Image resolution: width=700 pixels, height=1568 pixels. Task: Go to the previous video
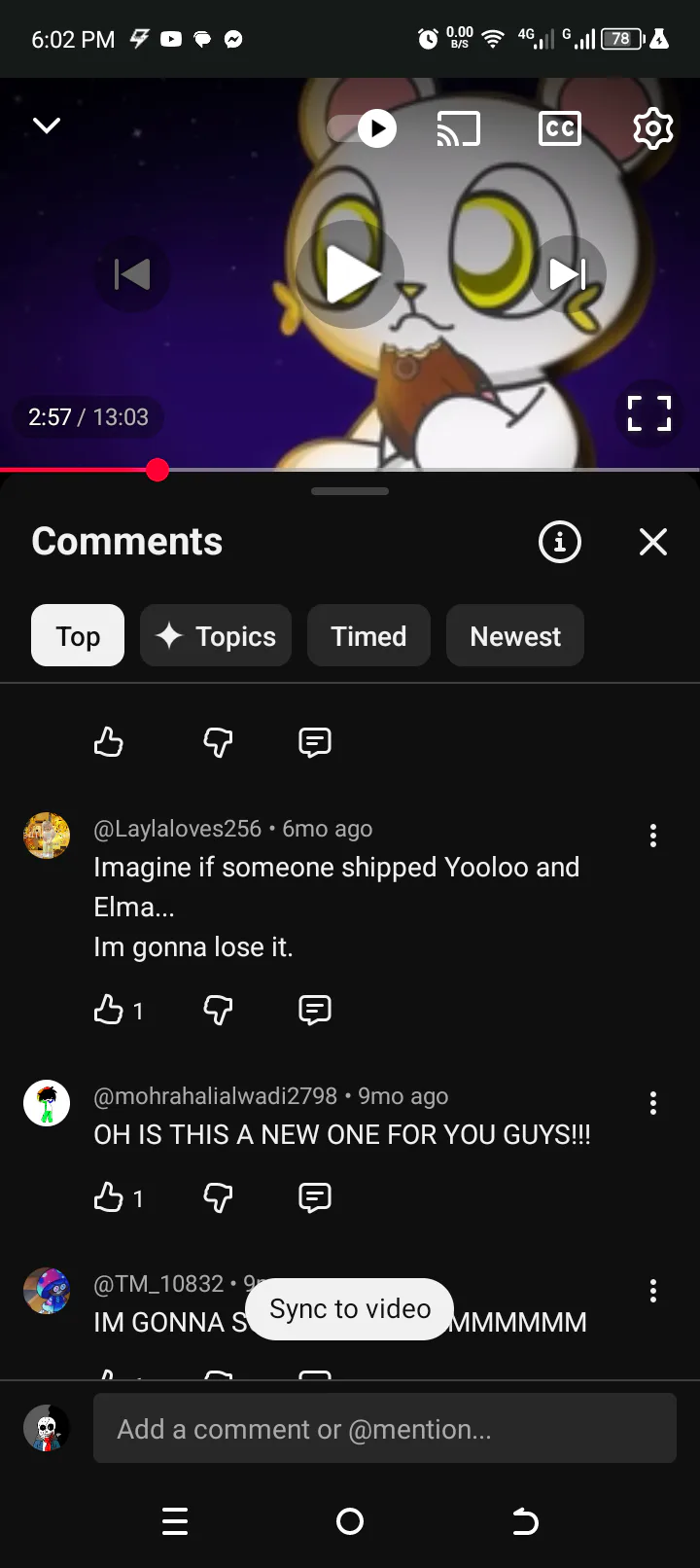tap(132, 274)
